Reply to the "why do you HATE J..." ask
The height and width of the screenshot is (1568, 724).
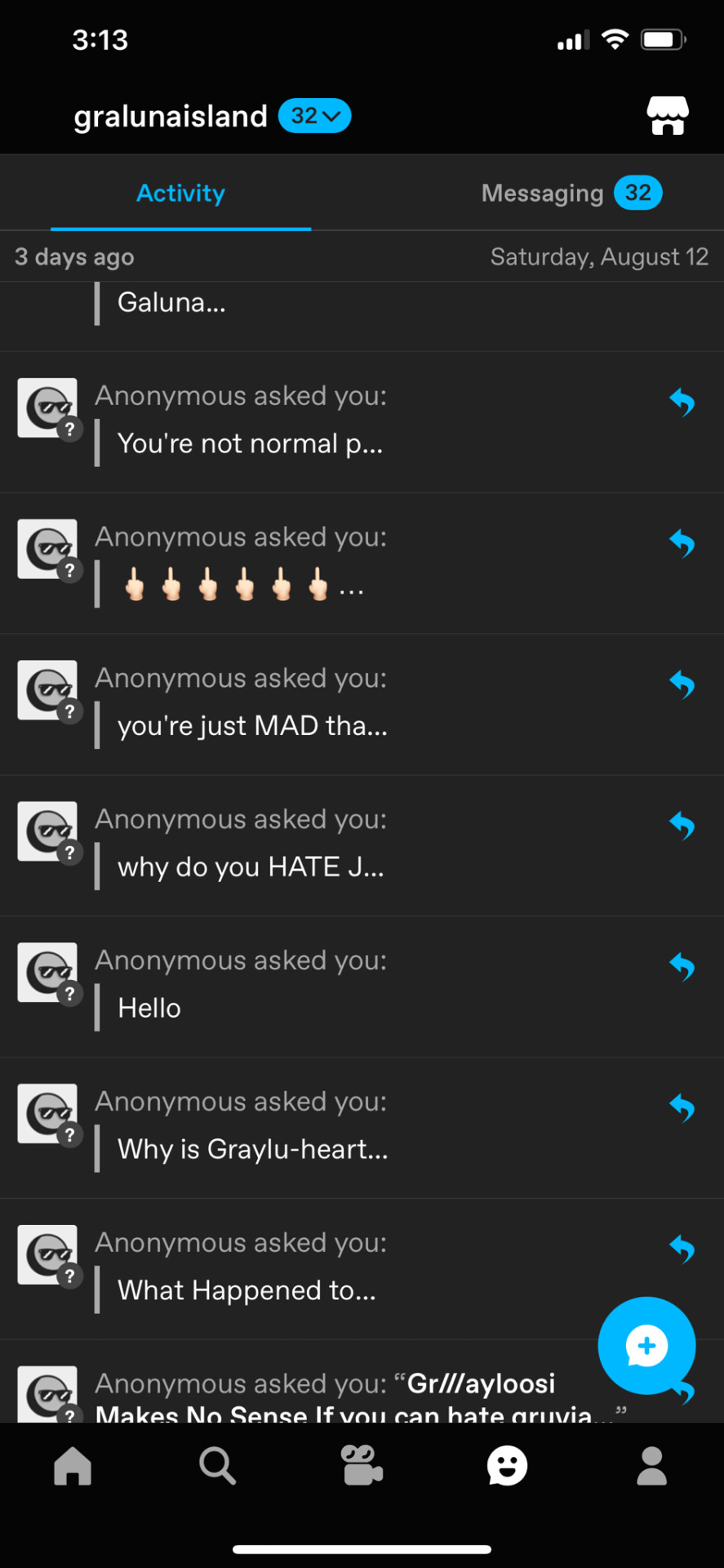(x=682, y=826)
